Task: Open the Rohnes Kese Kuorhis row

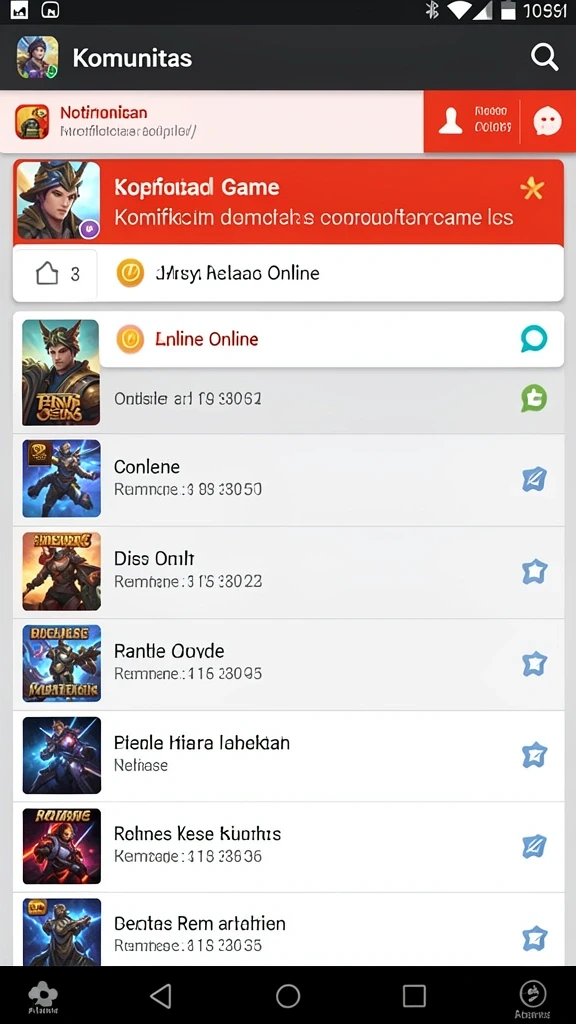Action: [x=289, y=846]
